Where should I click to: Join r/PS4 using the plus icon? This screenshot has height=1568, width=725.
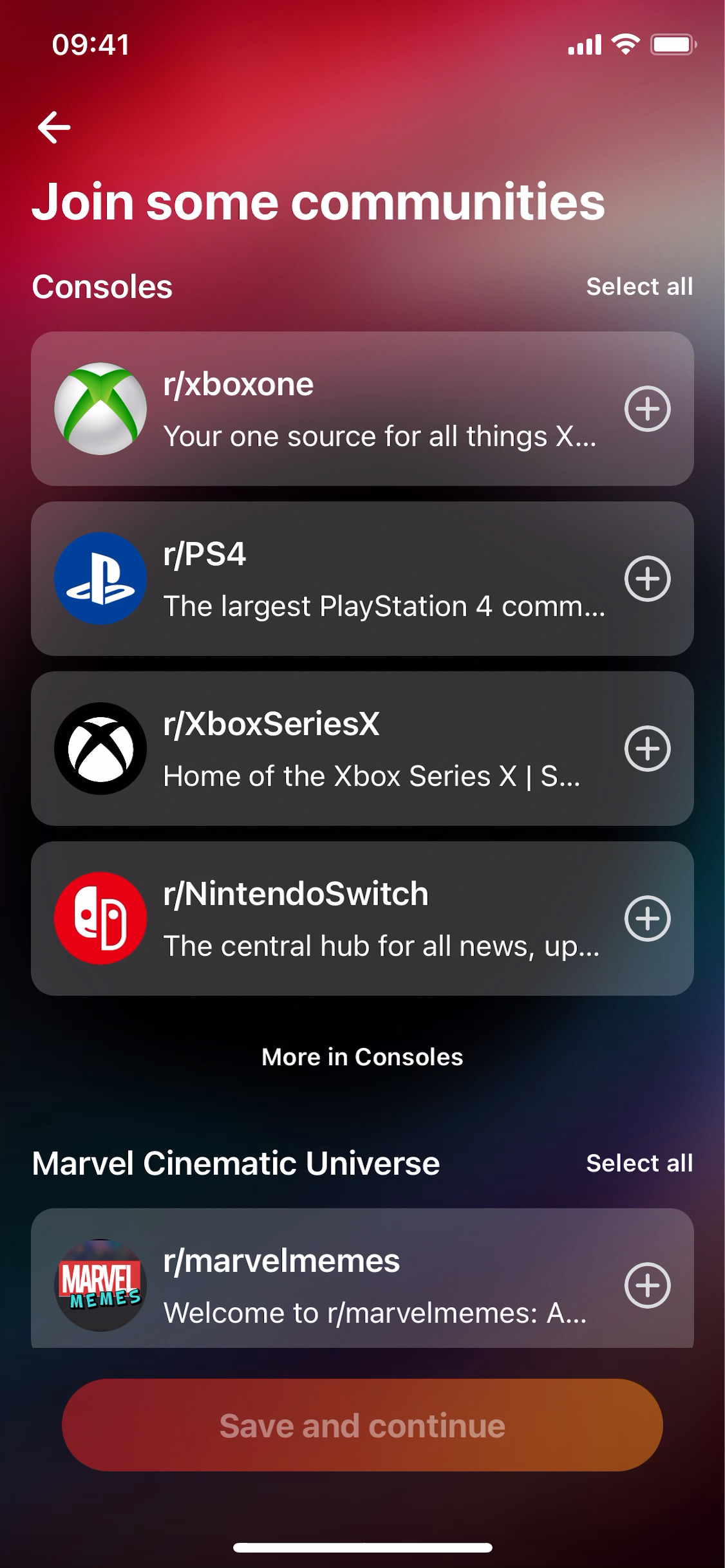[647, 579]
